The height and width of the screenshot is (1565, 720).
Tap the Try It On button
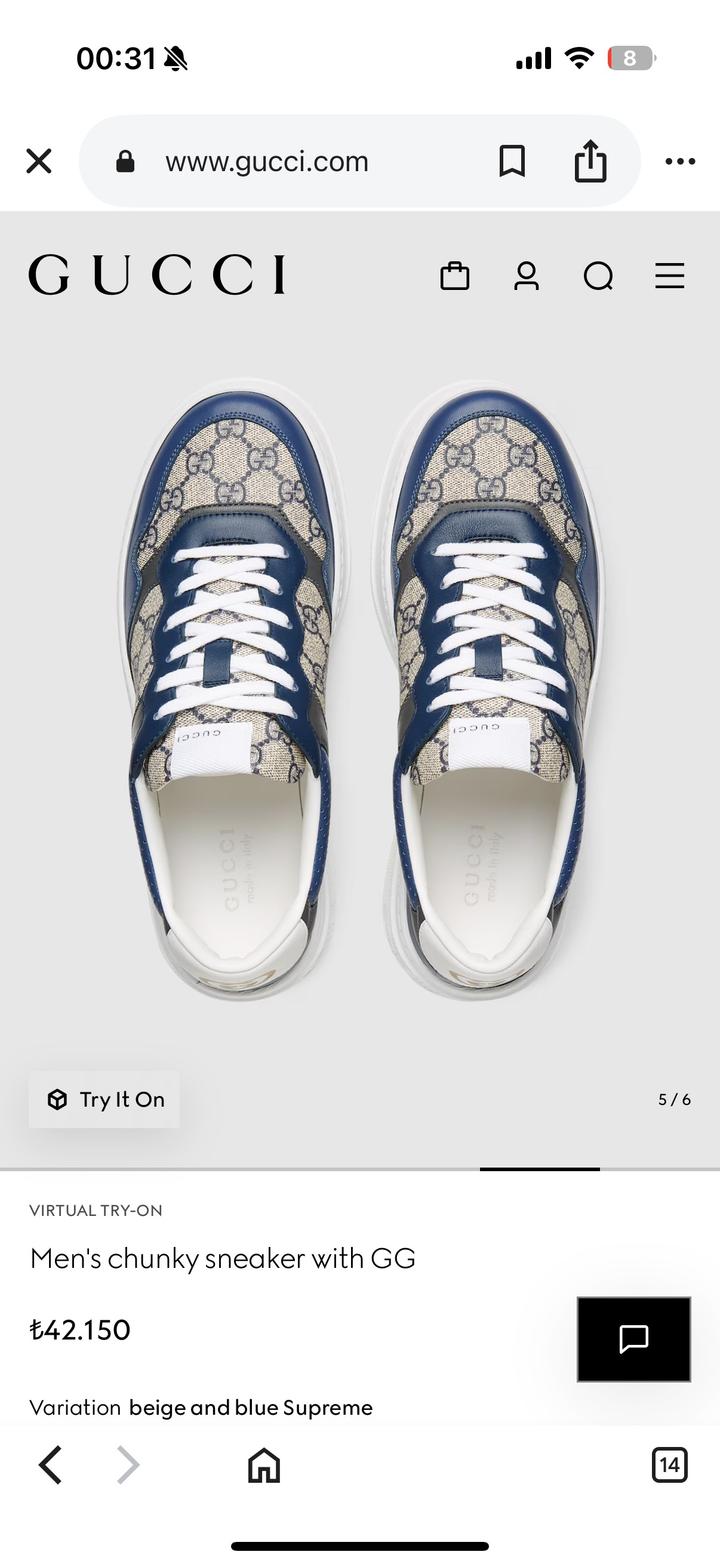pos(104,1099)
